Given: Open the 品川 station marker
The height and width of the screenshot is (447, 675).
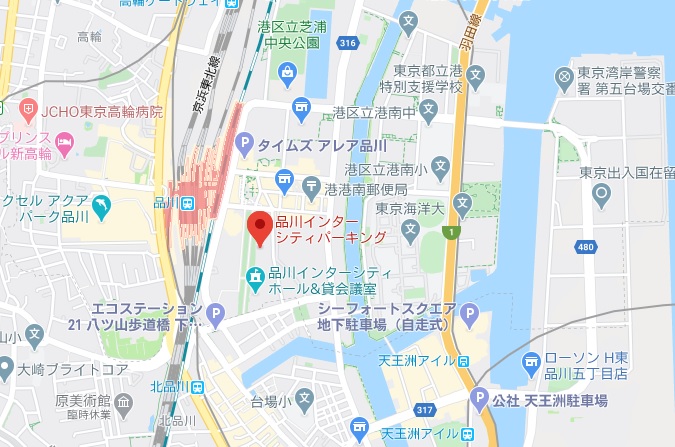Looking at the screenshot, I should click(187, 201).
